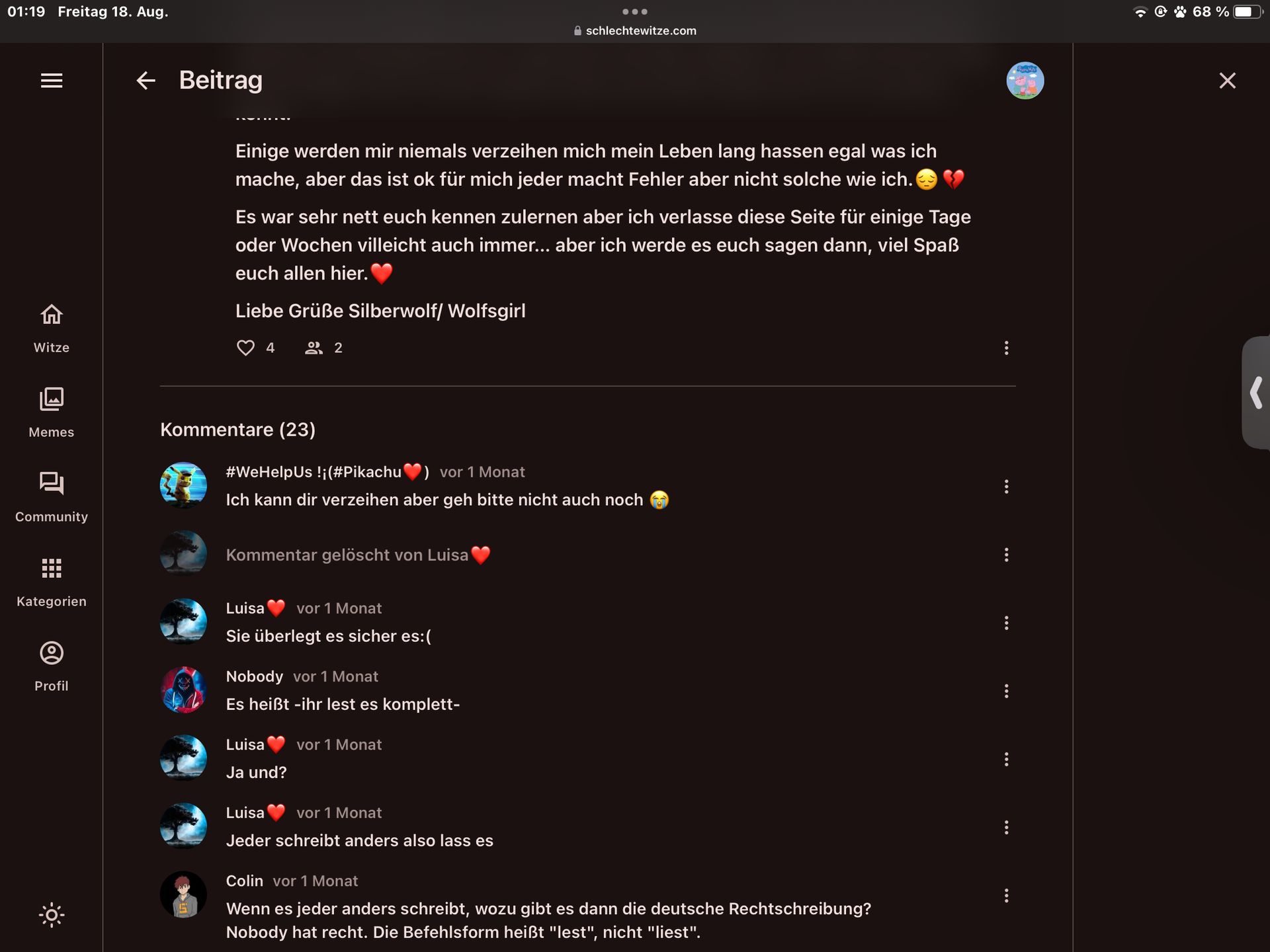Viewport: 1270px width, 952px height.
Task: Open options for Nobody's comment
Action: point(1006,691)
